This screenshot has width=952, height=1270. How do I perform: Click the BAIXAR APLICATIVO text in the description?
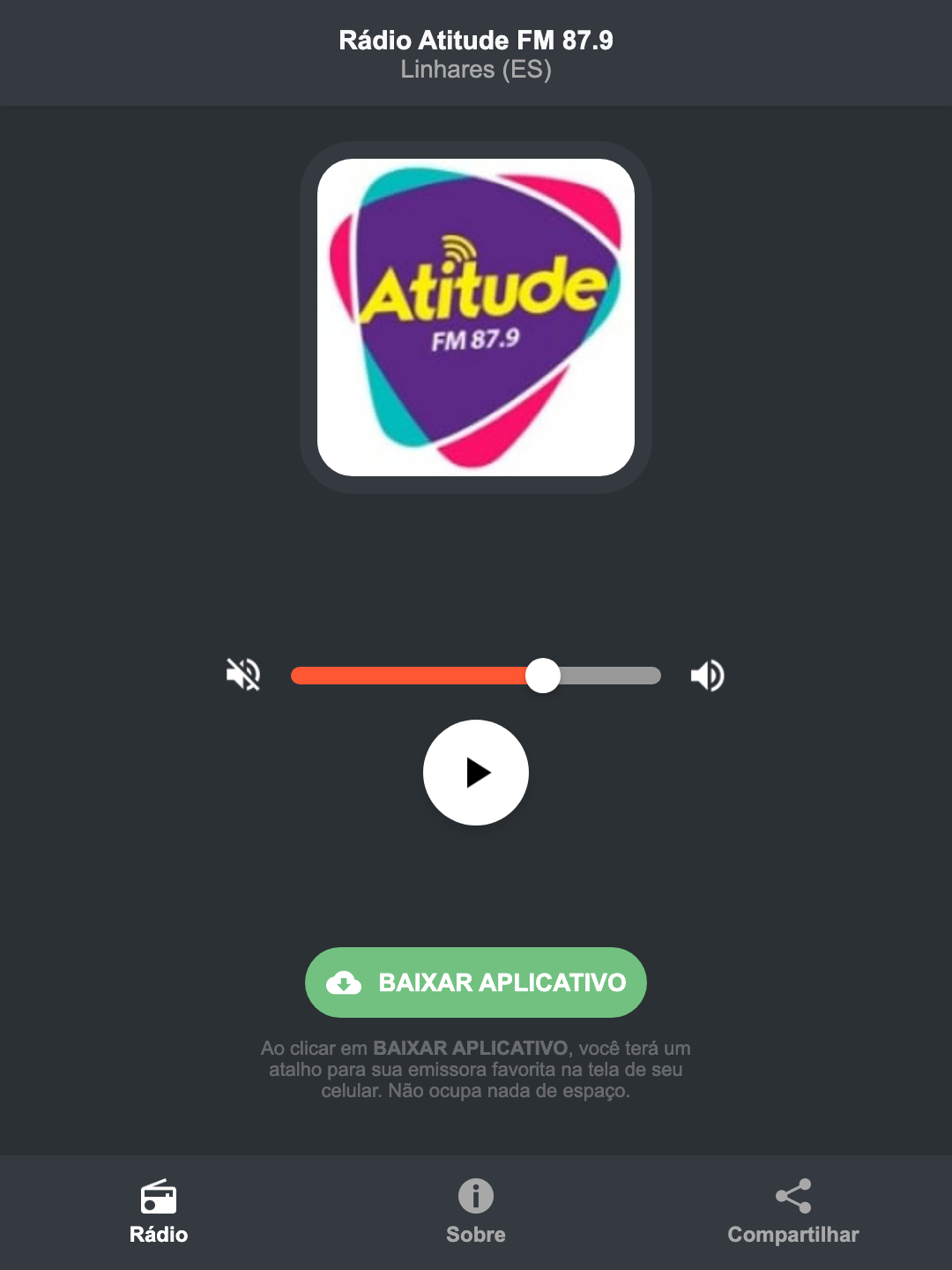click(472, 1049)
